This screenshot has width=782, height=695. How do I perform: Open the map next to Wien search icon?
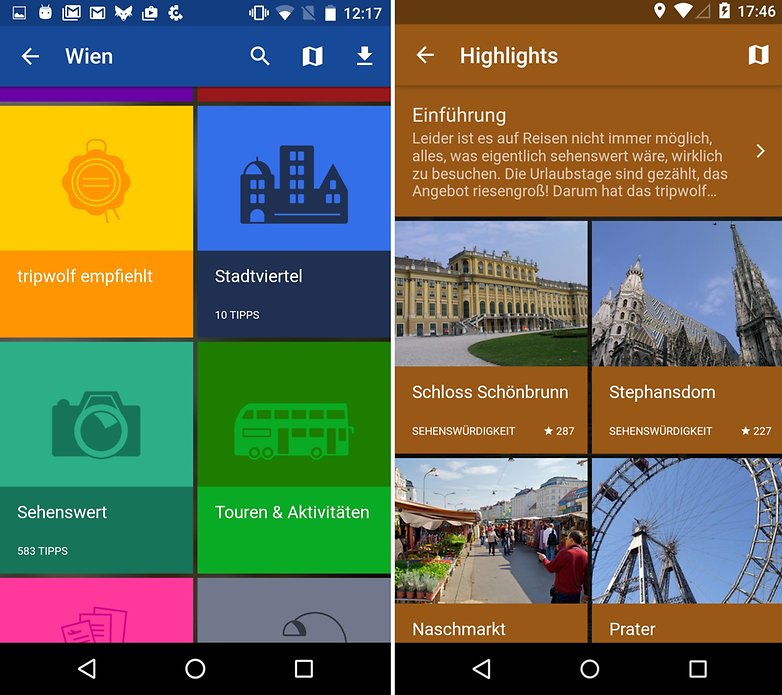pos(312,56)
